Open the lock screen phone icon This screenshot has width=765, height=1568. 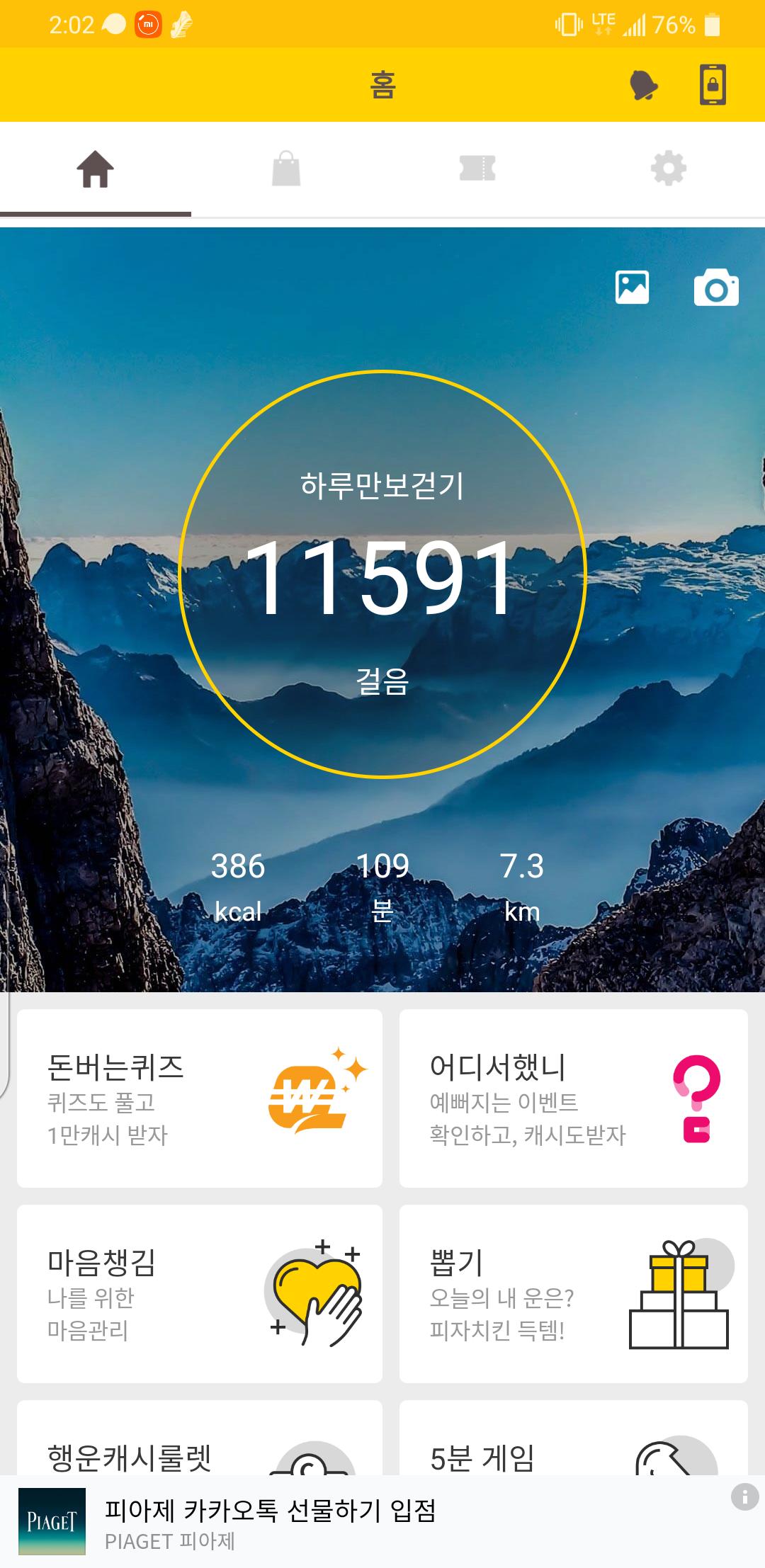[713, 85]
